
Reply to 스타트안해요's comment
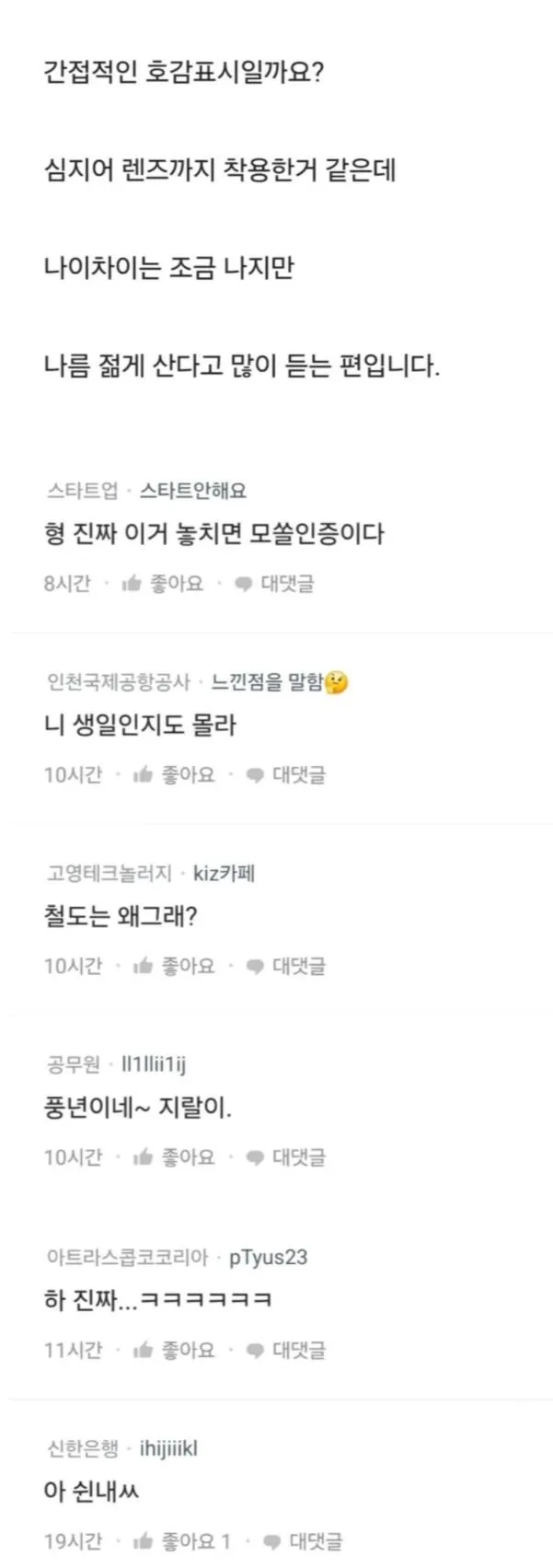[274, 583]
